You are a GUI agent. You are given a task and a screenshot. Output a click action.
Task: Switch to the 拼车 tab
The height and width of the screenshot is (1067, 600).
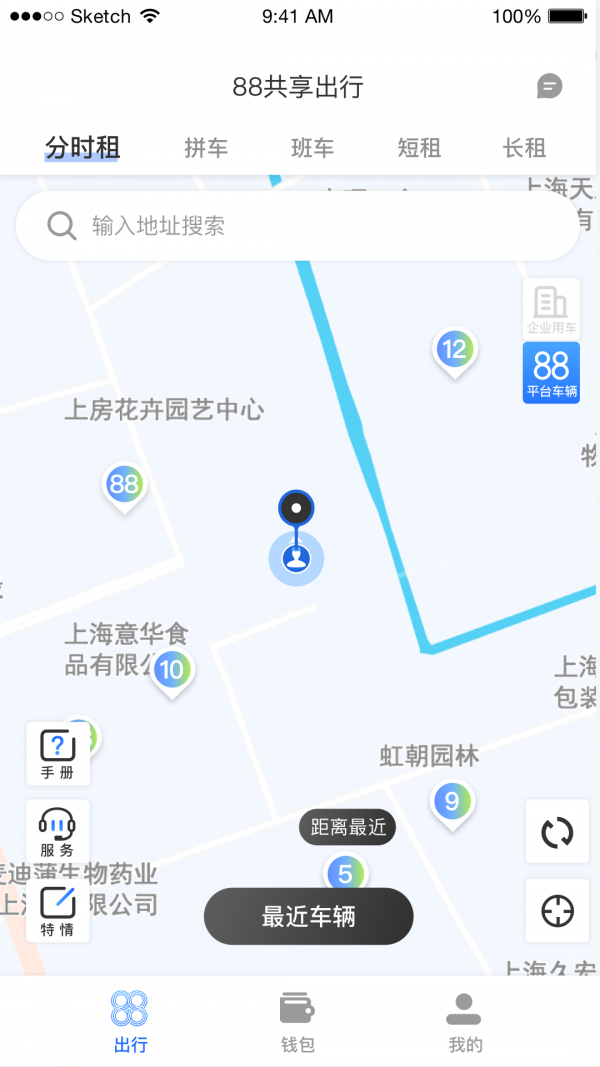206,148
